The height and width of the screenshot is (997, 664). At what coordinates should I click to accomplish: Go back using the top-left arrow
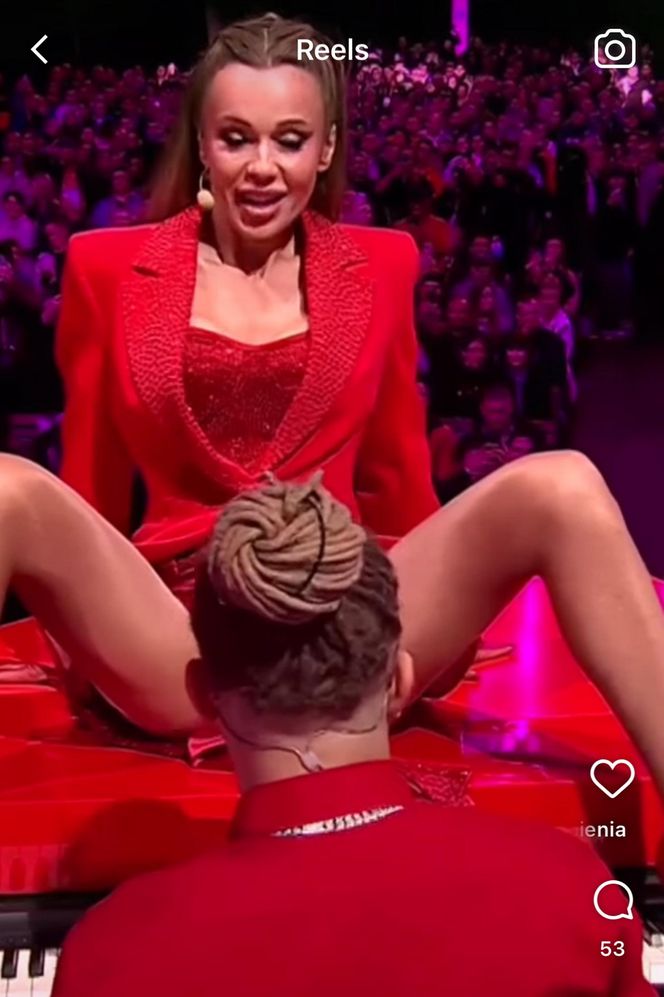(x=40, y=49)
